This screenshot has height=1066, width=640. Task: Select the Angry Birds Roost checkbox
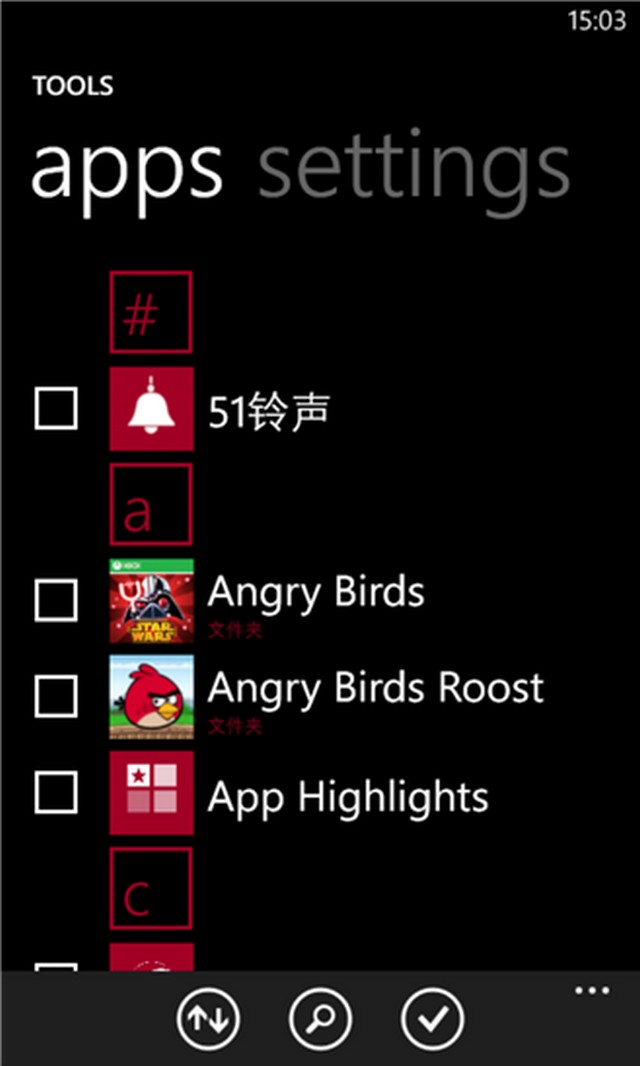(x=56, y=697)
